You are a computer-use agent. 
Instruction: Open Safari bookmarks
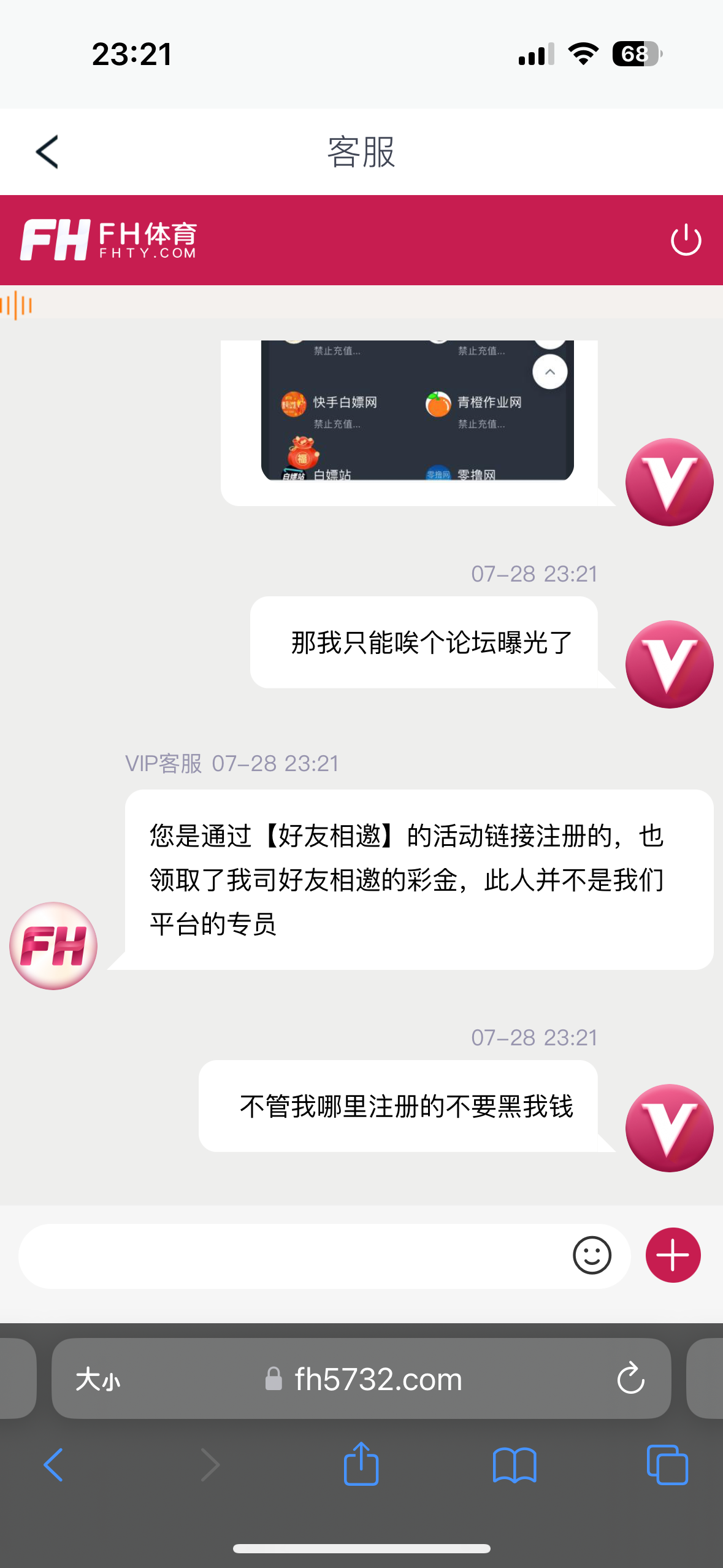[x=515, y=1465]
